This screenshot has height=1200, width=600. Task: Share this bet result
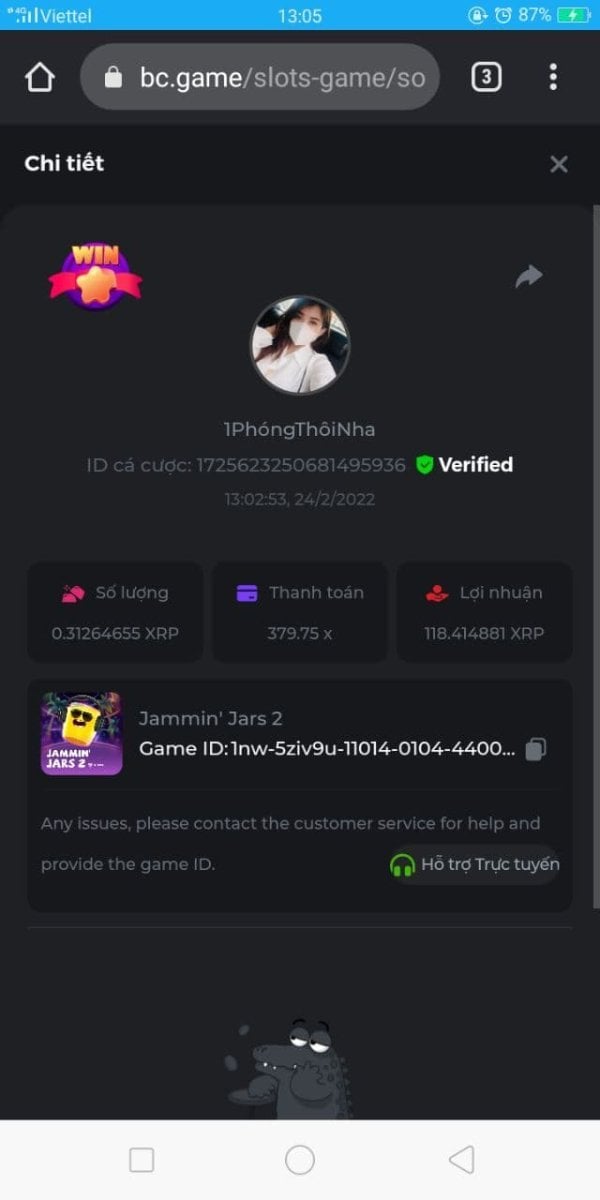click(x=529, y=277)
